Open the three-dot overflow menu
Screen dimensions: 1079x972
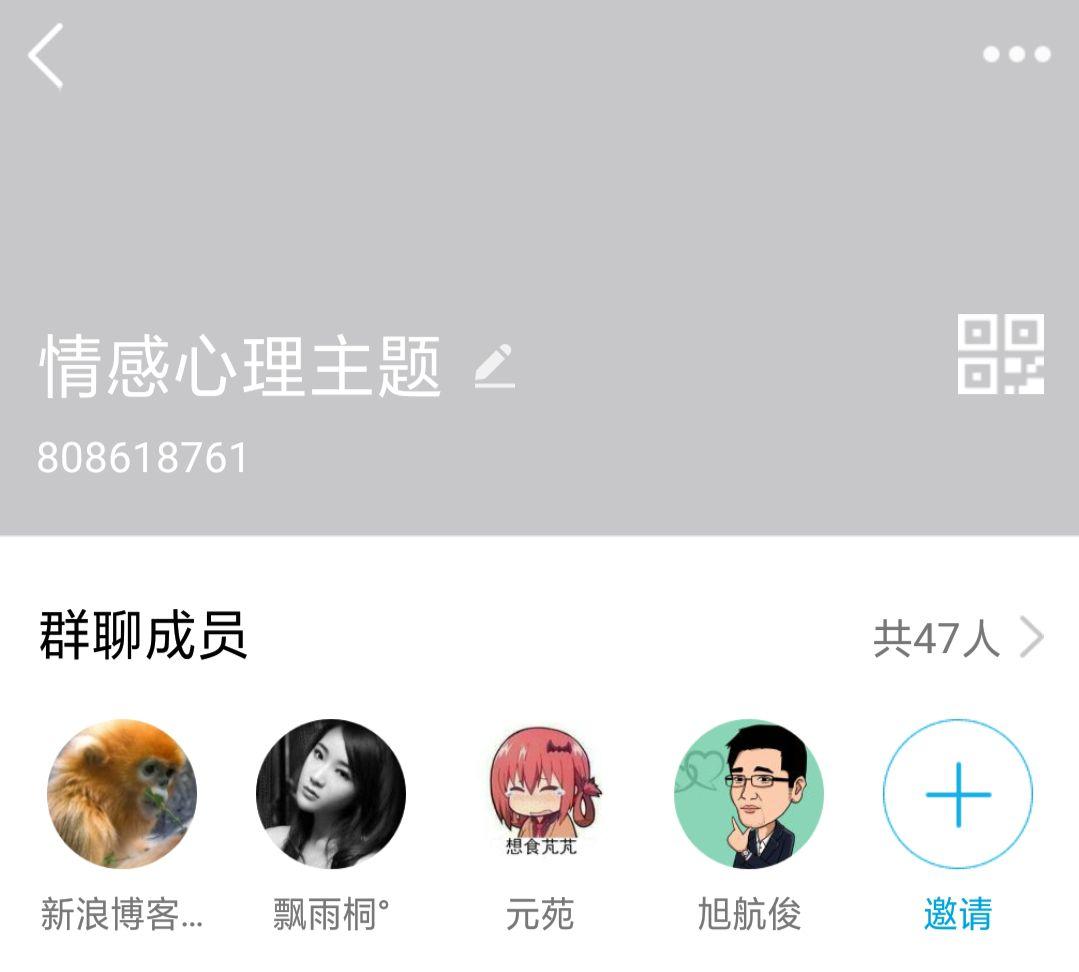1016,55
